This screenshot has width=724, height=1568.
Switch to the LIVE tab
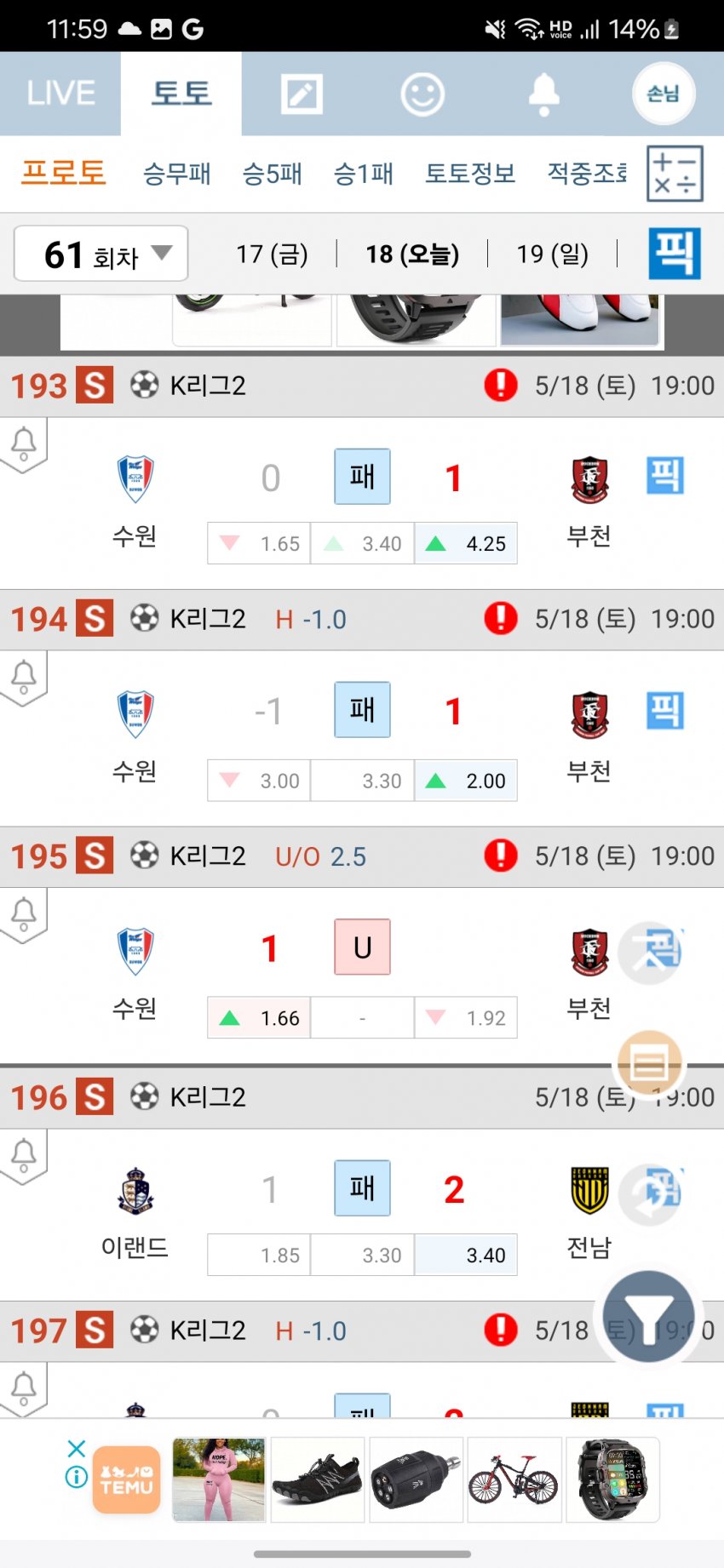point(60,94)
